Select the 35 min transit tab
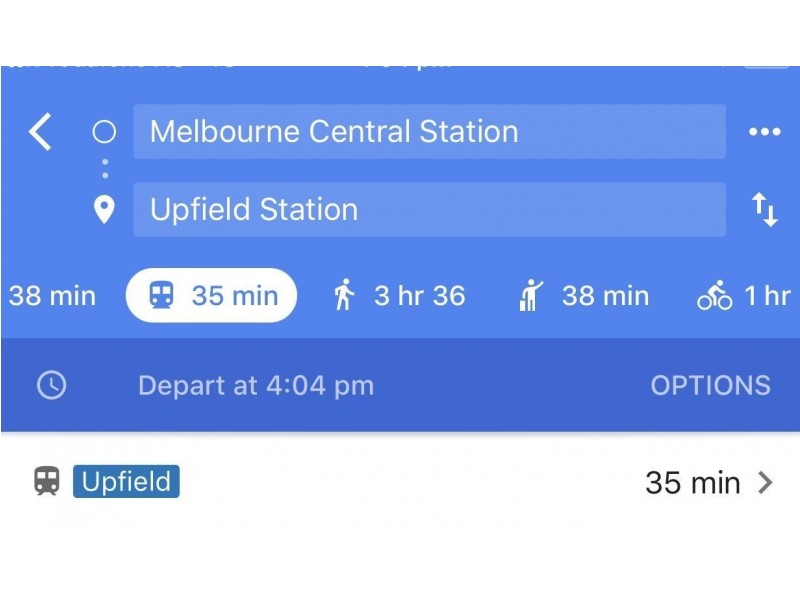800x600 pixels. 212,296
